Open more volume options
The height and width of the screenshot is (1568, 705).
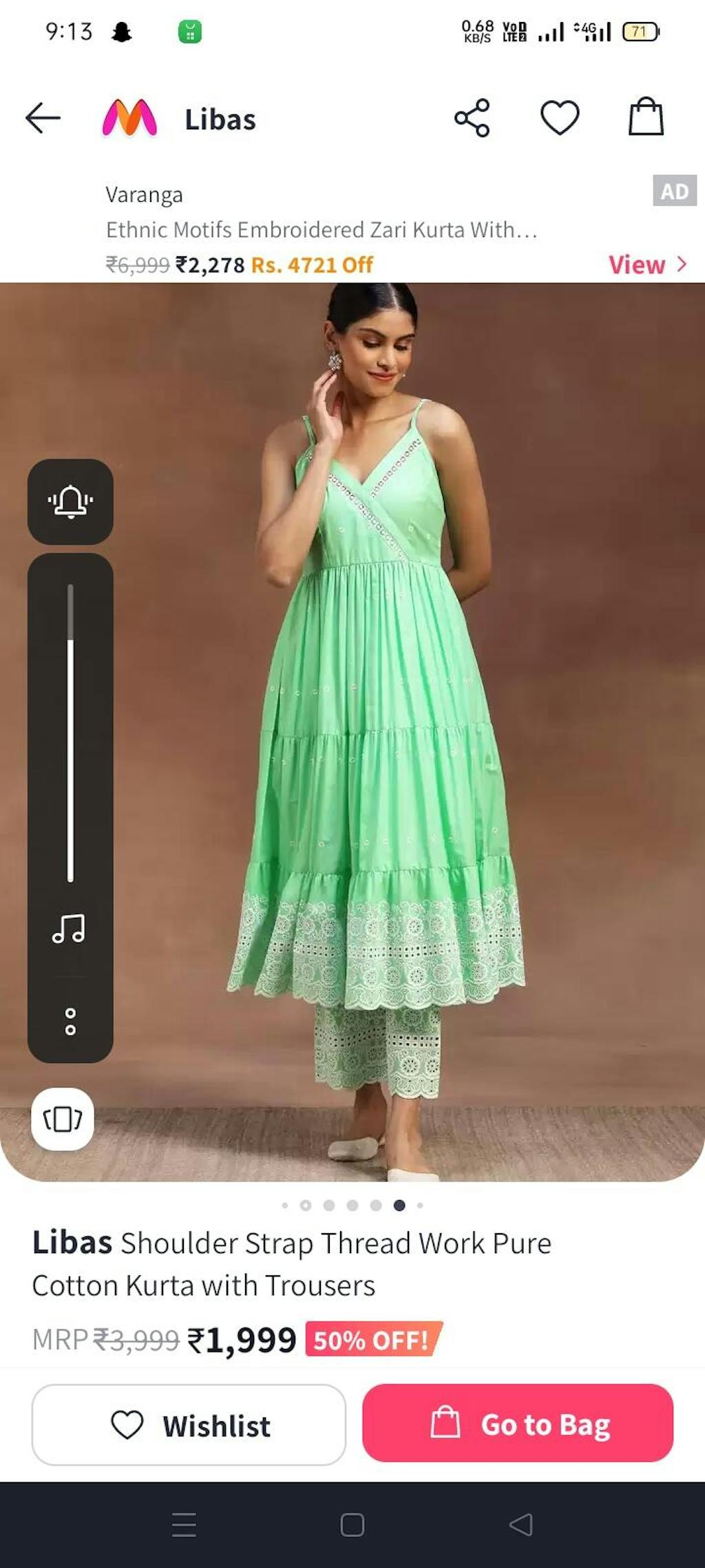70,1022
